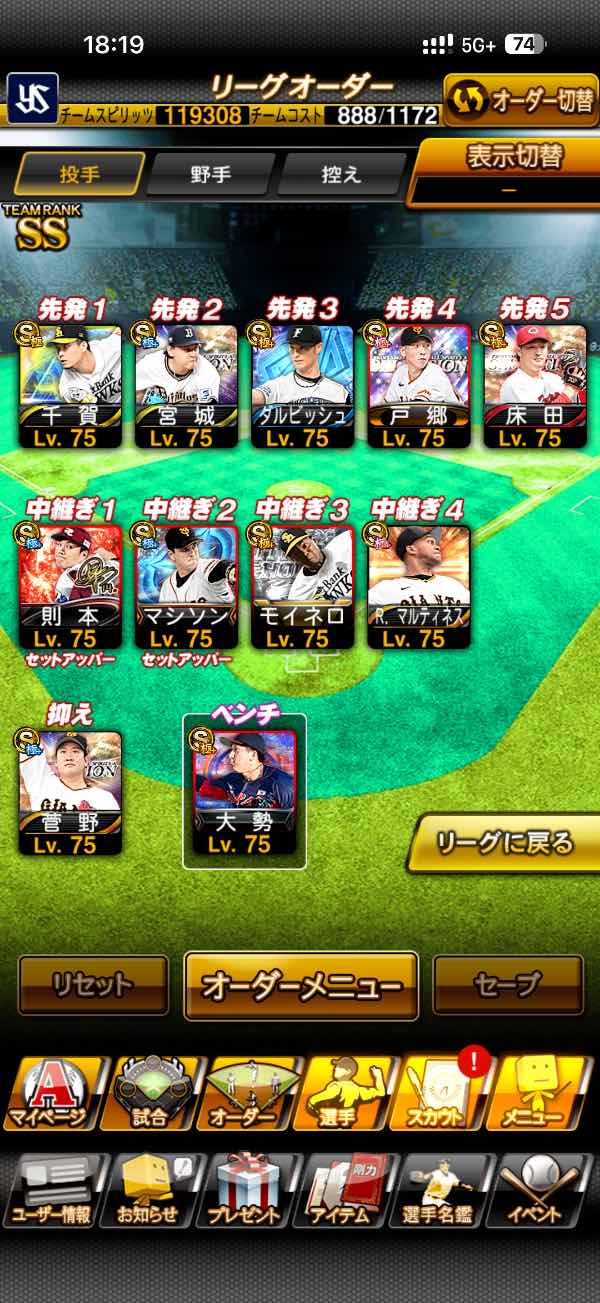Tap the リセット button

coord(93,985)
